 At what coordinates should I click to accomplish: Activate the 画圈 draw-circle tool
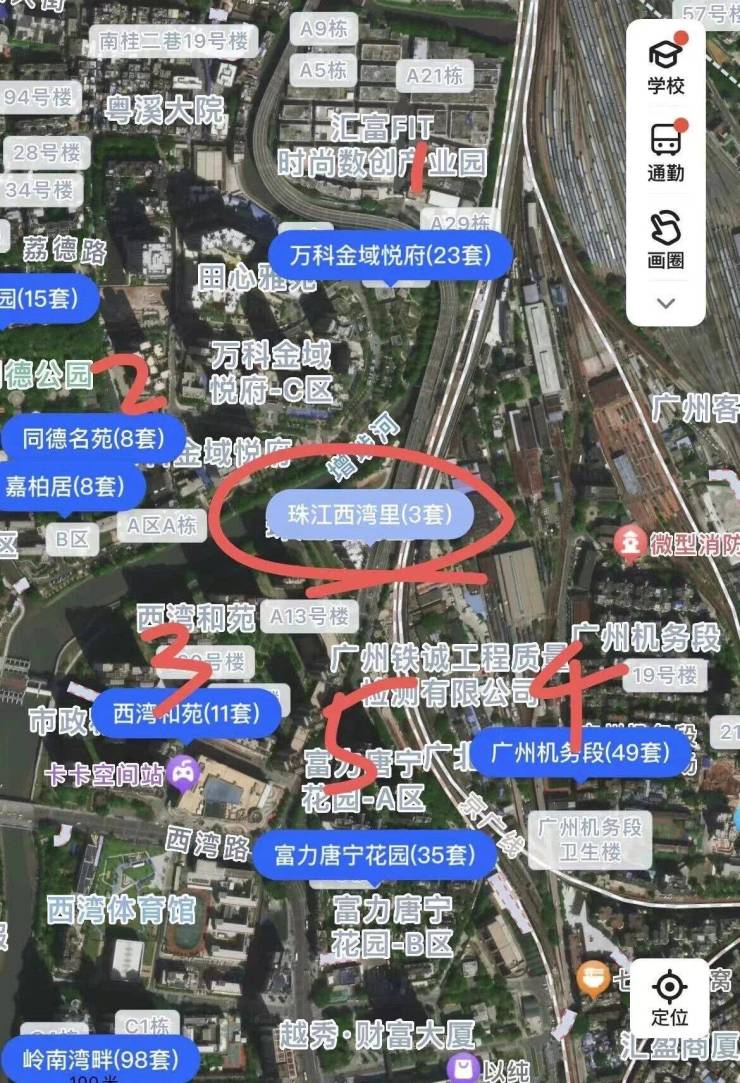click(666, 238)
